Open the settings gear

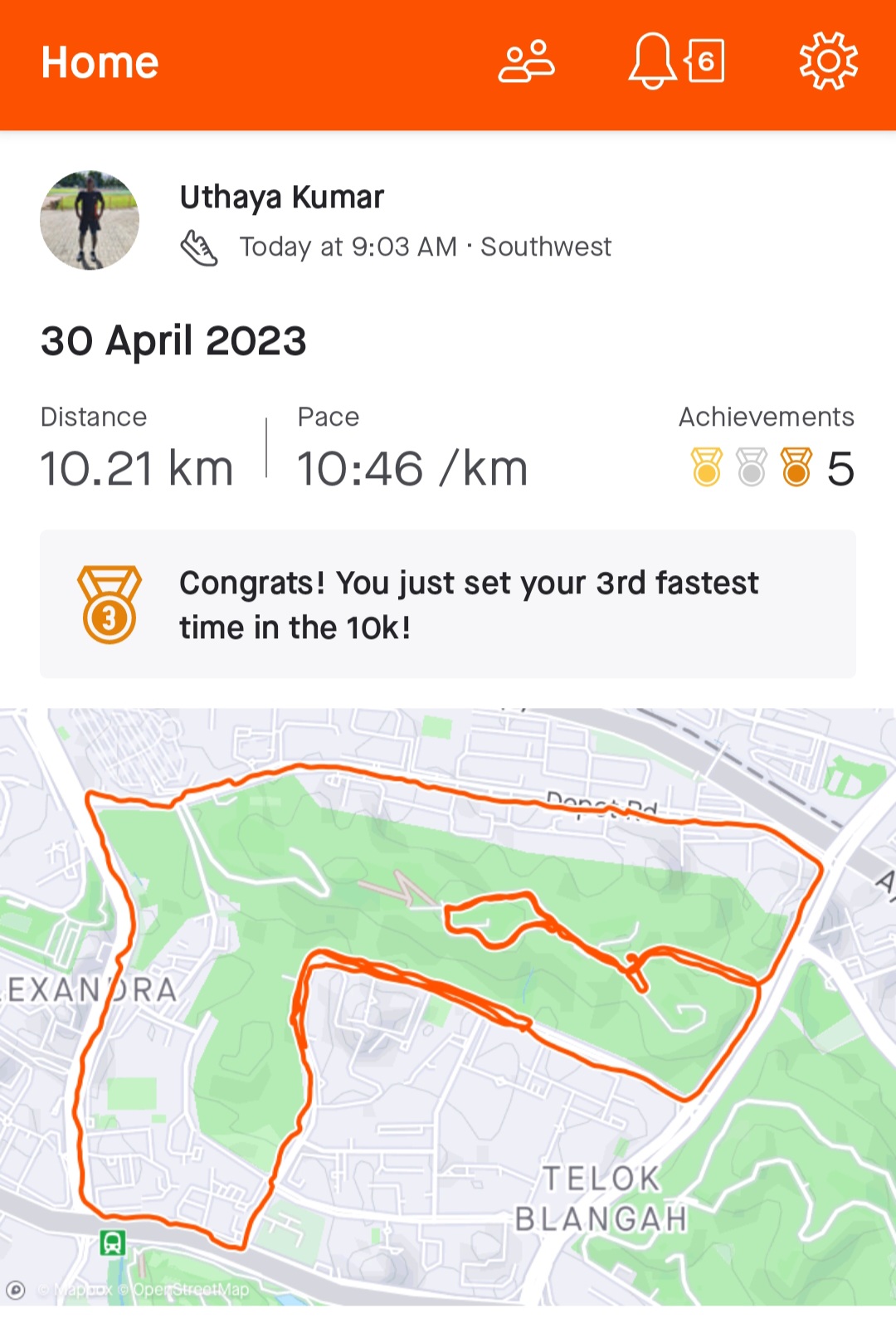click(x=828, y=61)
